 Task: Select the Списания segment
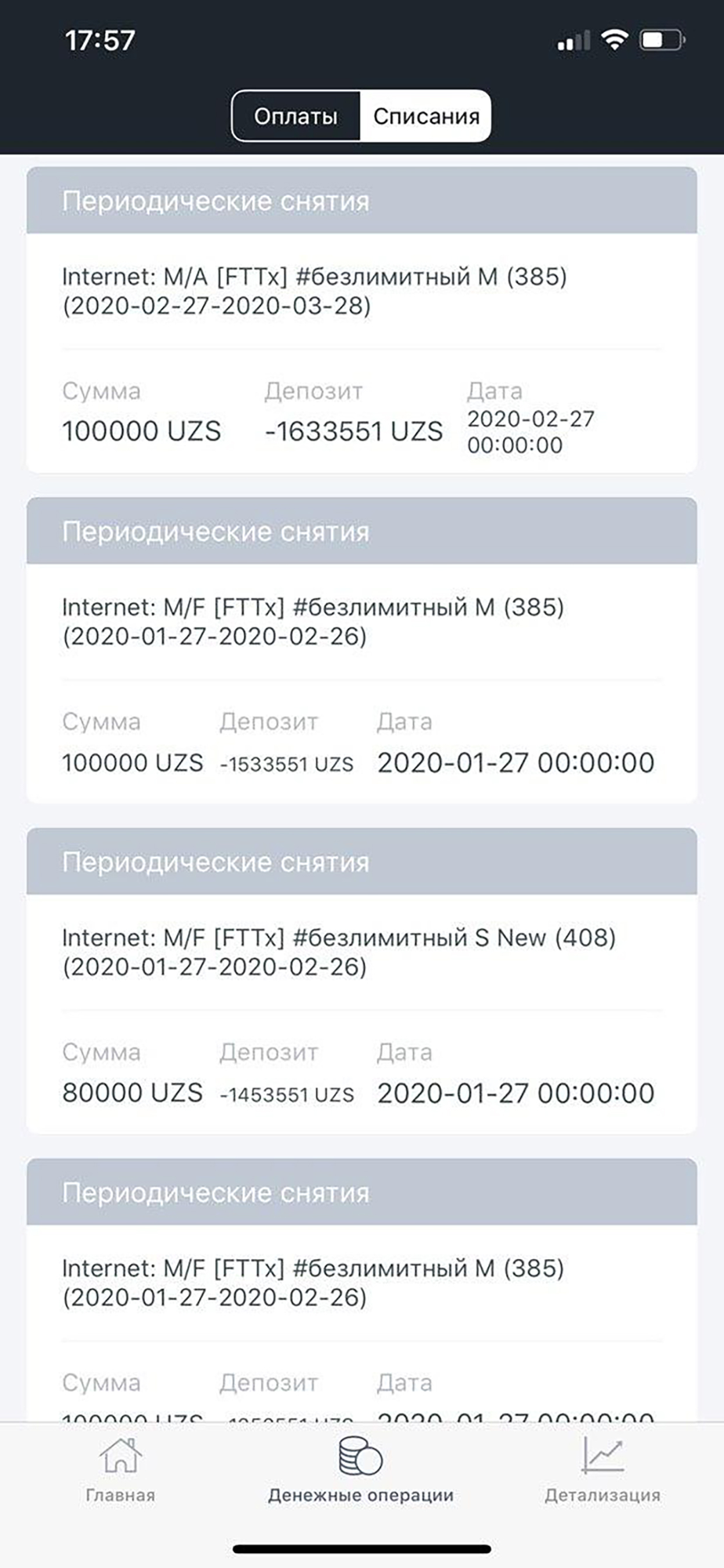point(425,117)
